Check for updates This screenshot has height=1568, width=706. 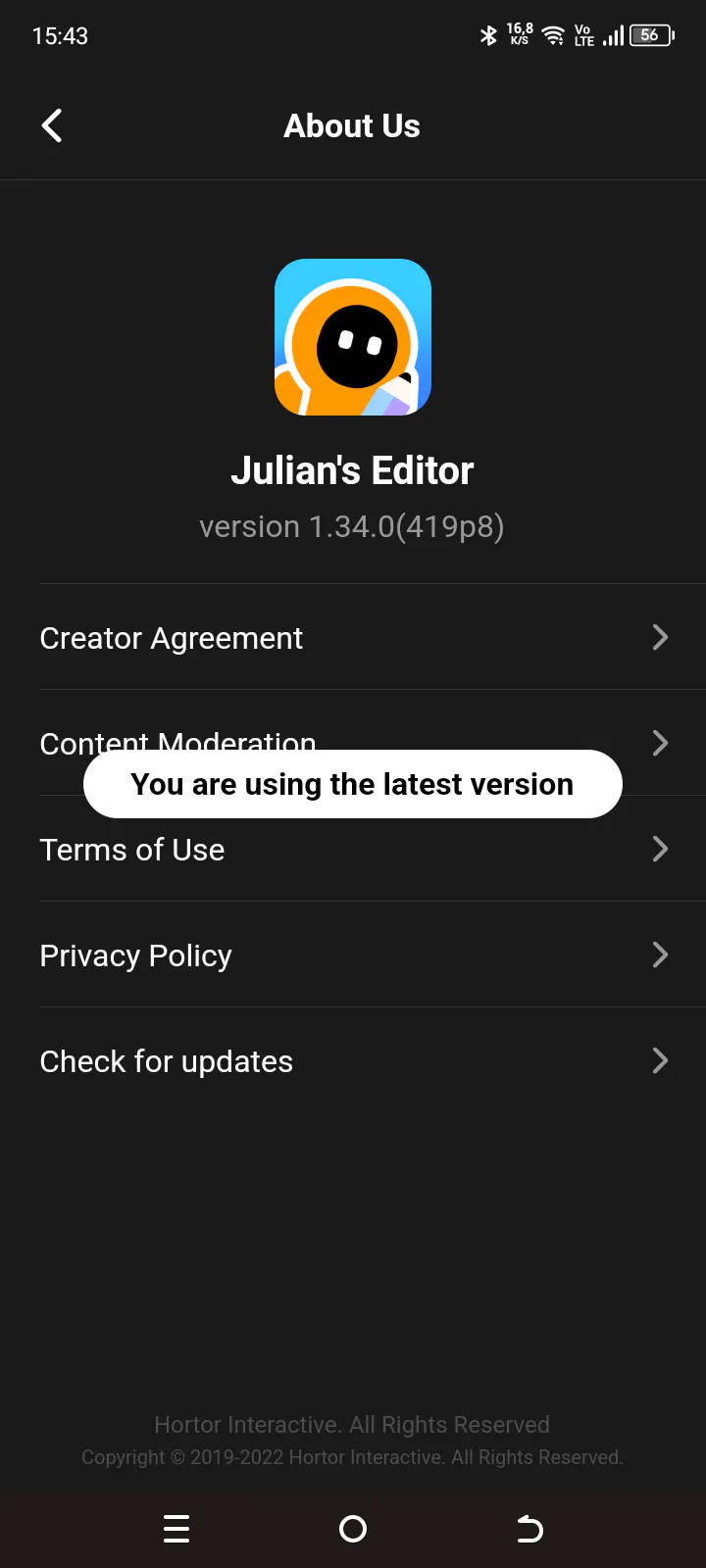point(353,1060)
